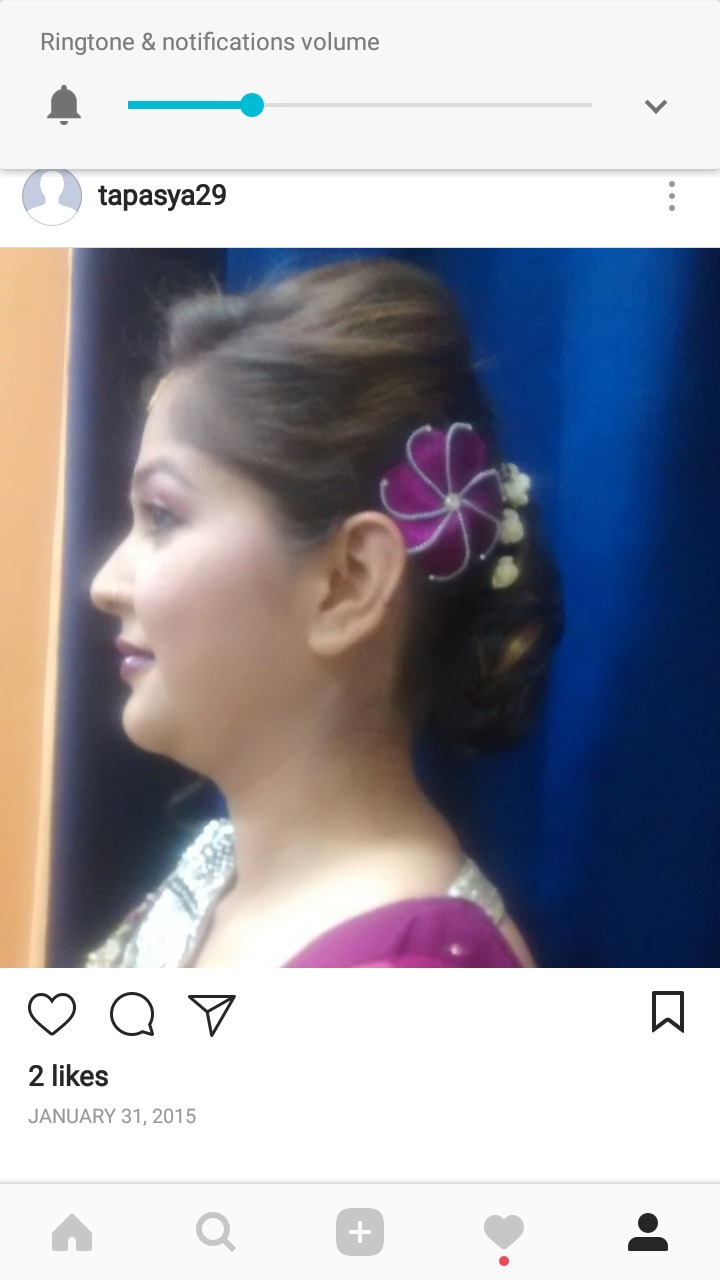720x1280 pixels.
Task: Like the post by tapasya29
Action: pyautogui.click(x=52, y=1013)
